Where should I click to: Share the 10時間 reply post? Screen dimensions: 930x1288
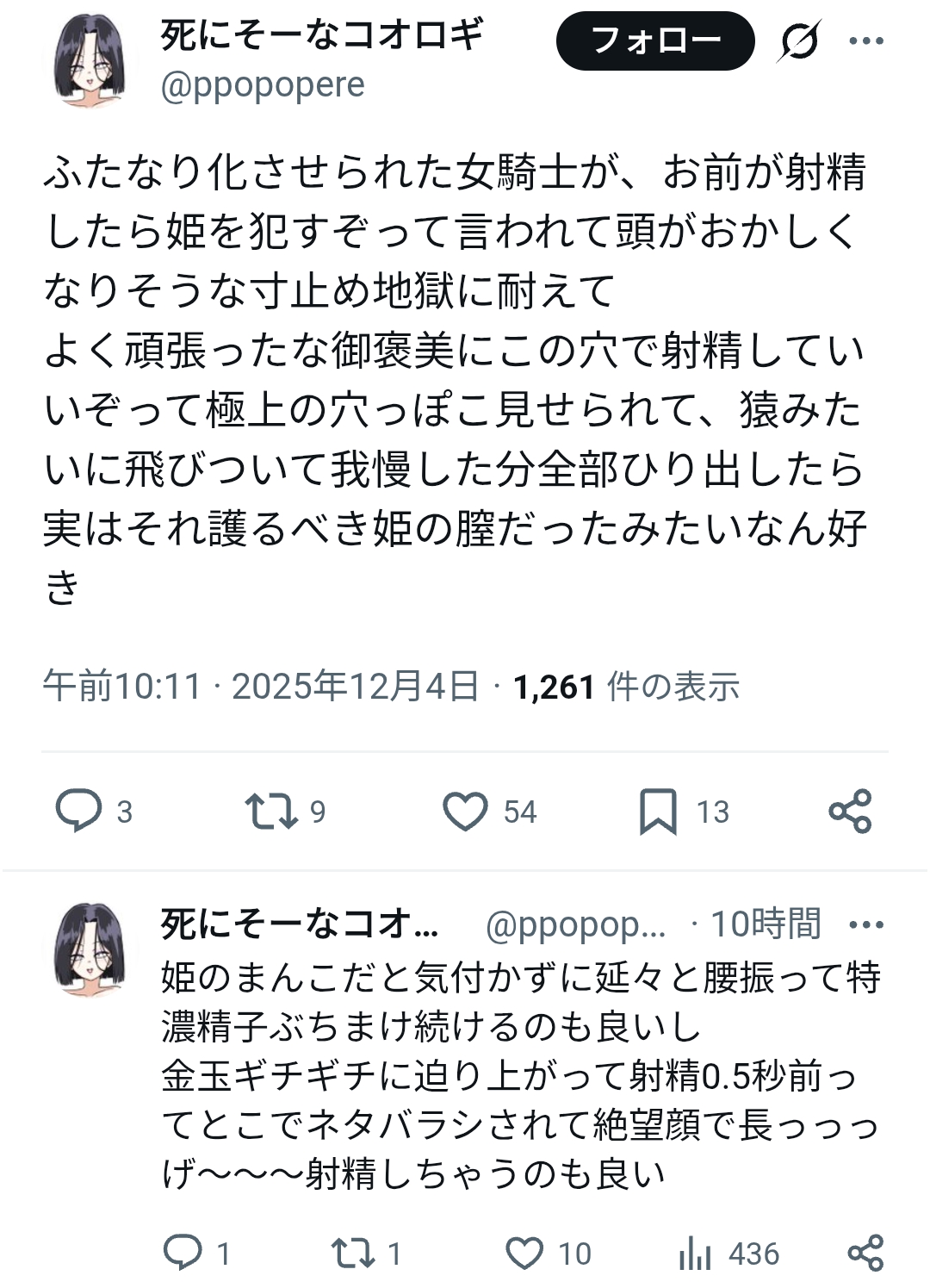865,1253
